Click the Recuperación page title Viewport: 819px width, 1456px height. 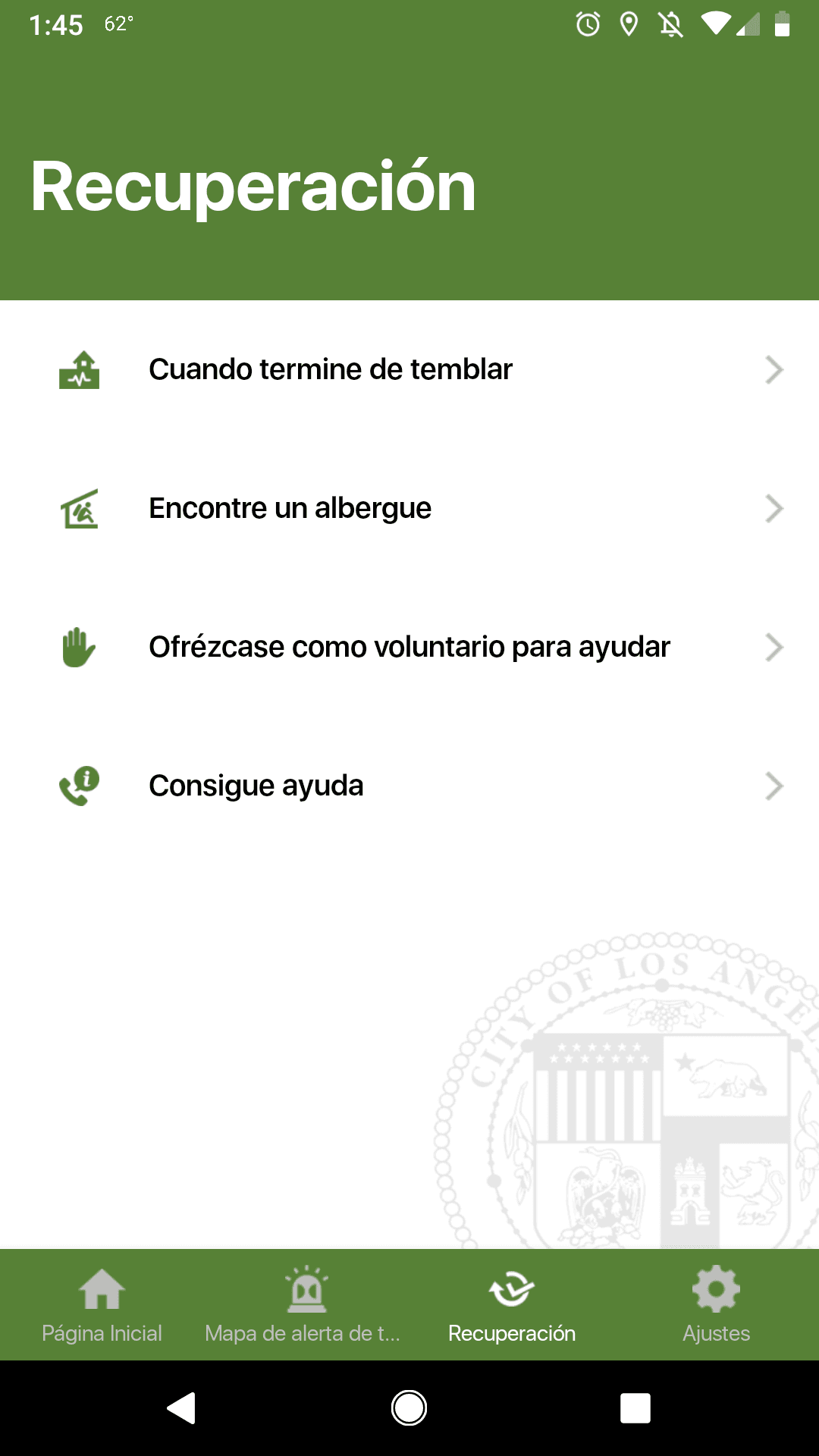tap(253, 187)
